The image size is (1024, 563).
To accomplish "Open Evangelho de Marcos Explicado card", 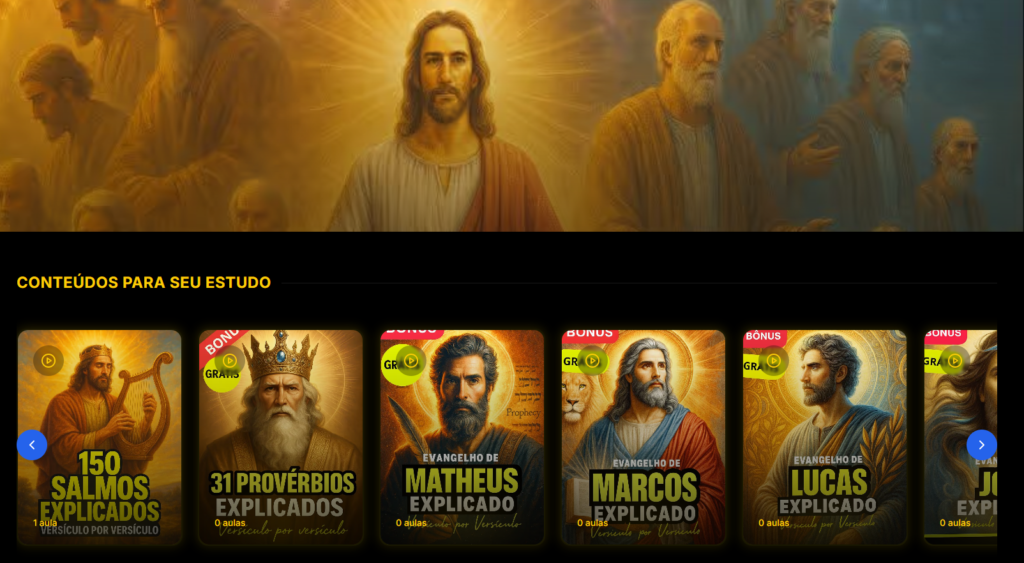I will (643, 437).
